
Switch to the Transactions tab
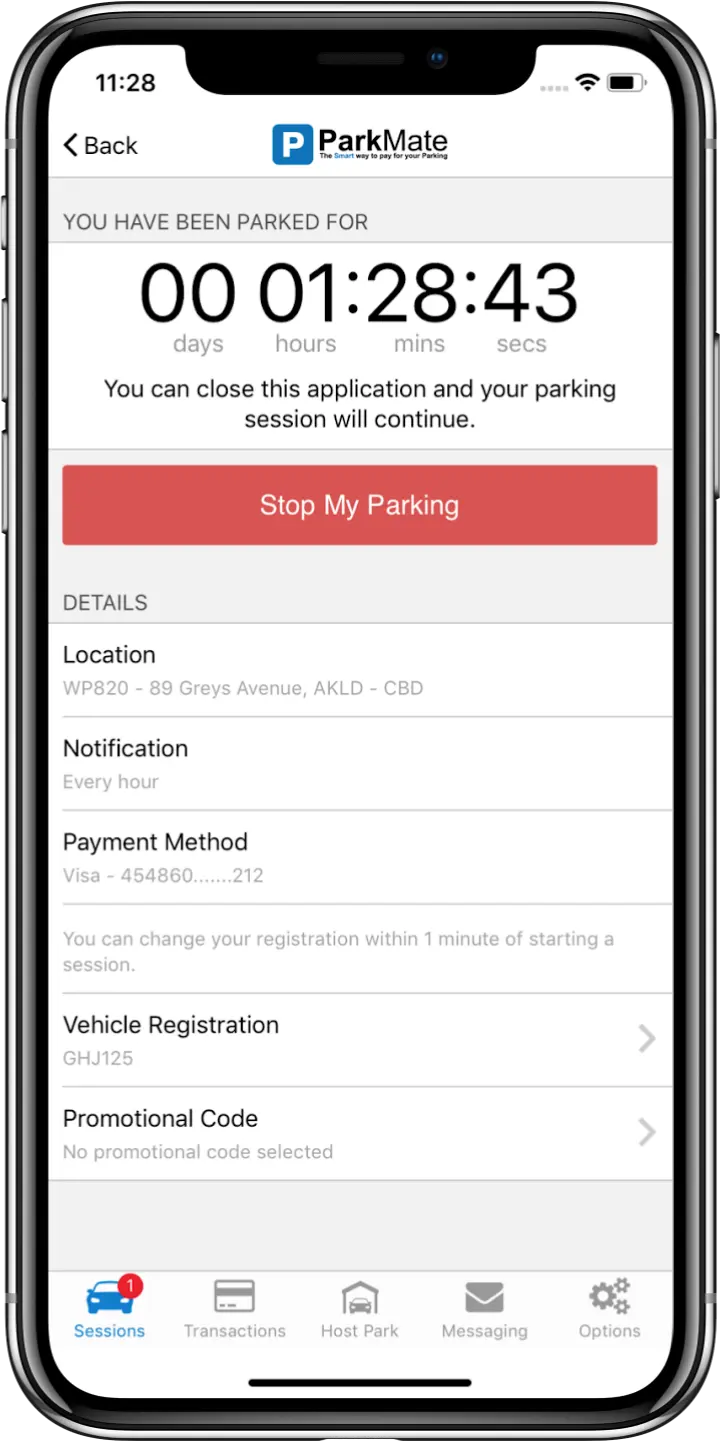234,1308
